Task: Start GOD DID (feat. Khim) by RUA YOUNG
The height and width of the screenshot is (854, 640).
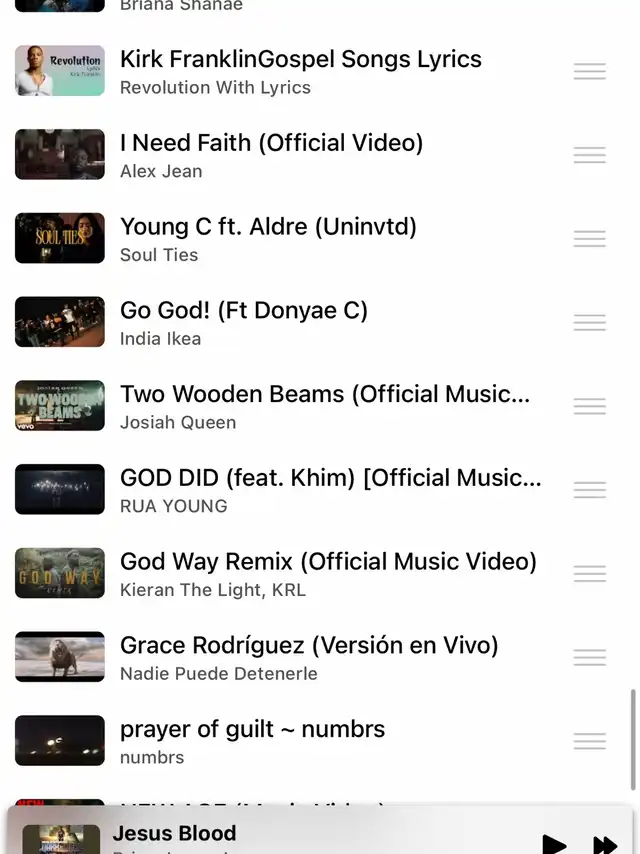Action: coord(330,491)
